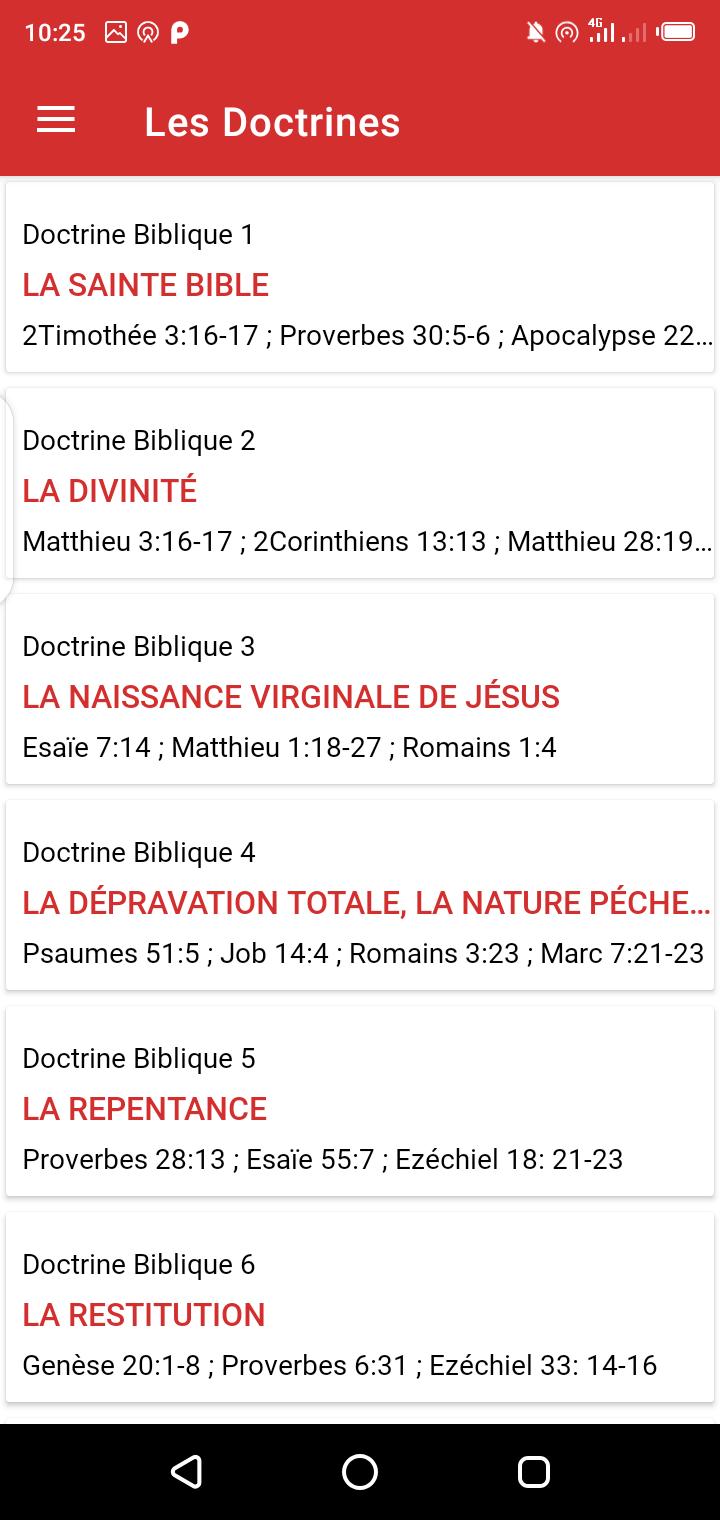The height and width of the screenshot is (1520, 720).
Task: Select Doctrine Biblique 4 La Dépravation Totale
Action: tap(360, 895)
